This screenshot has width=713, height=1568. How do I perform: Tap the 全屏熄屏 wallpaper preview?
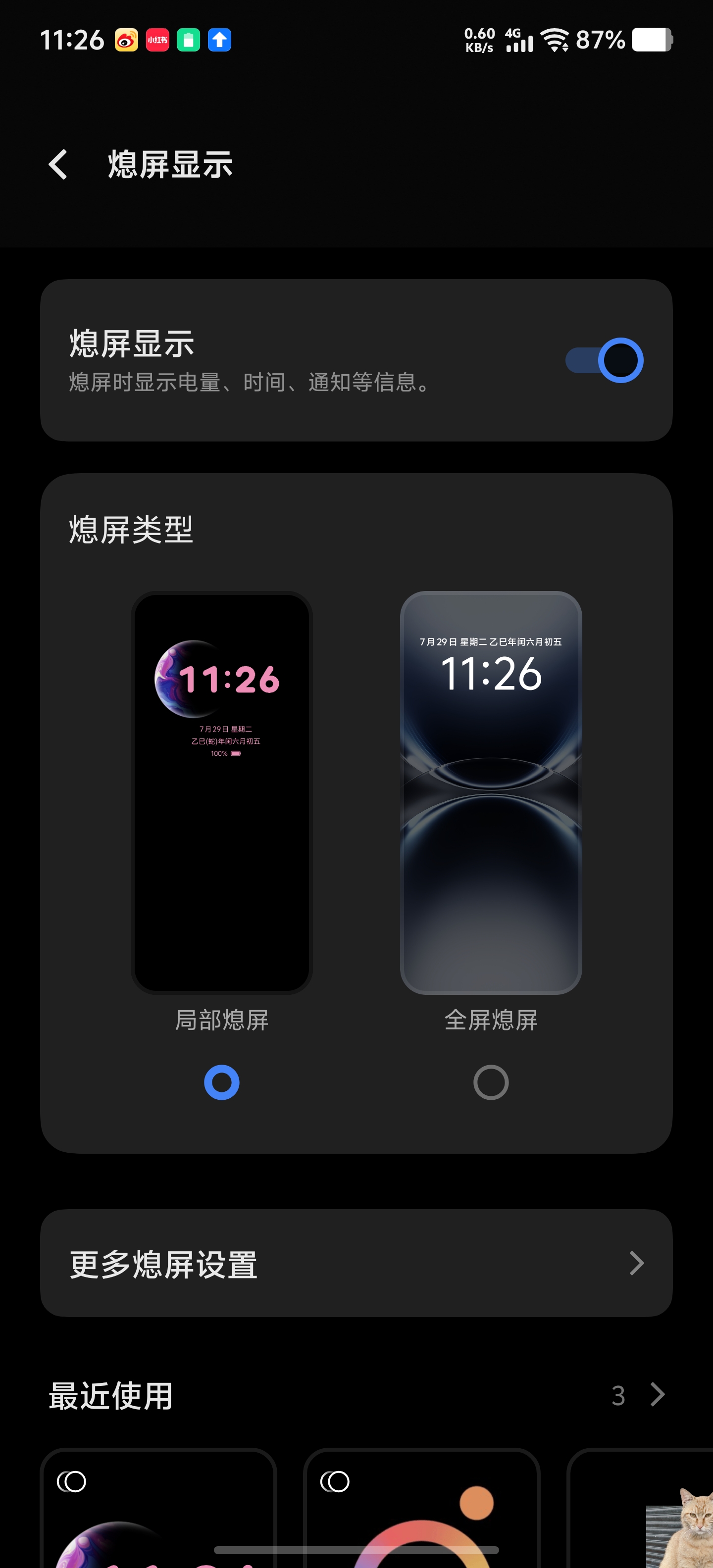point(491,791)
